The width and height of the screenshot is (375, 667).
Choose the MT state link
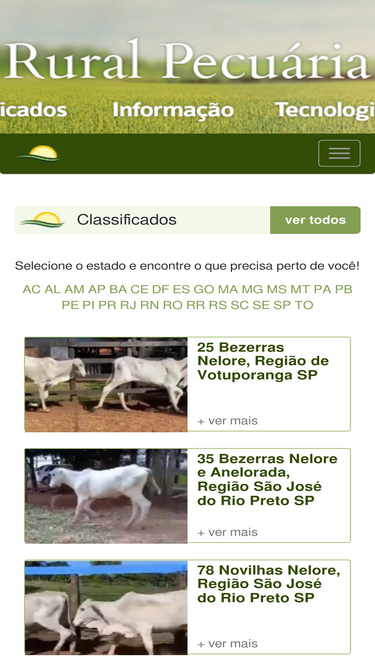point(300,289)
